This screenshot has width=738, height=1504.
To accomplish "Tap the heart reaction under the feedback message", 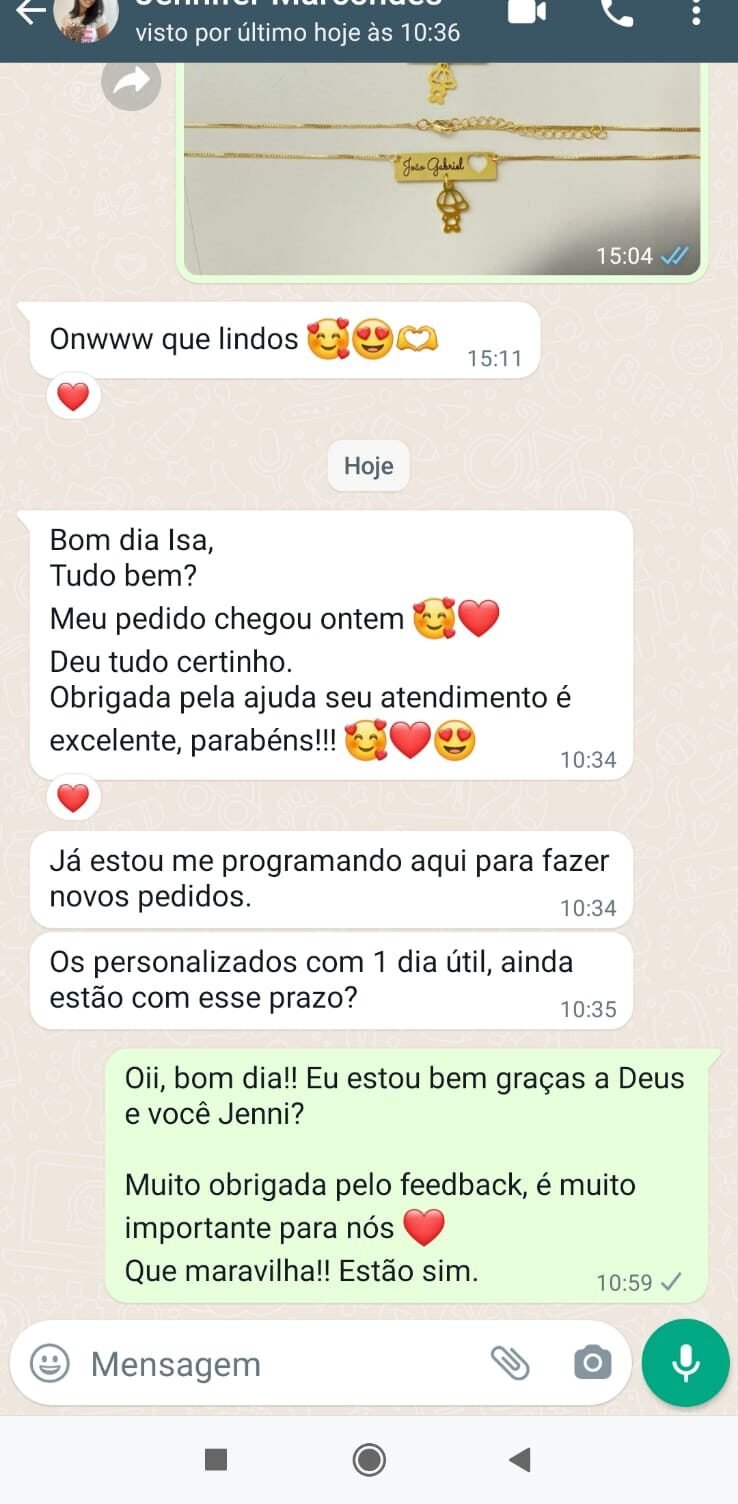I will click(x=72, y=797).
